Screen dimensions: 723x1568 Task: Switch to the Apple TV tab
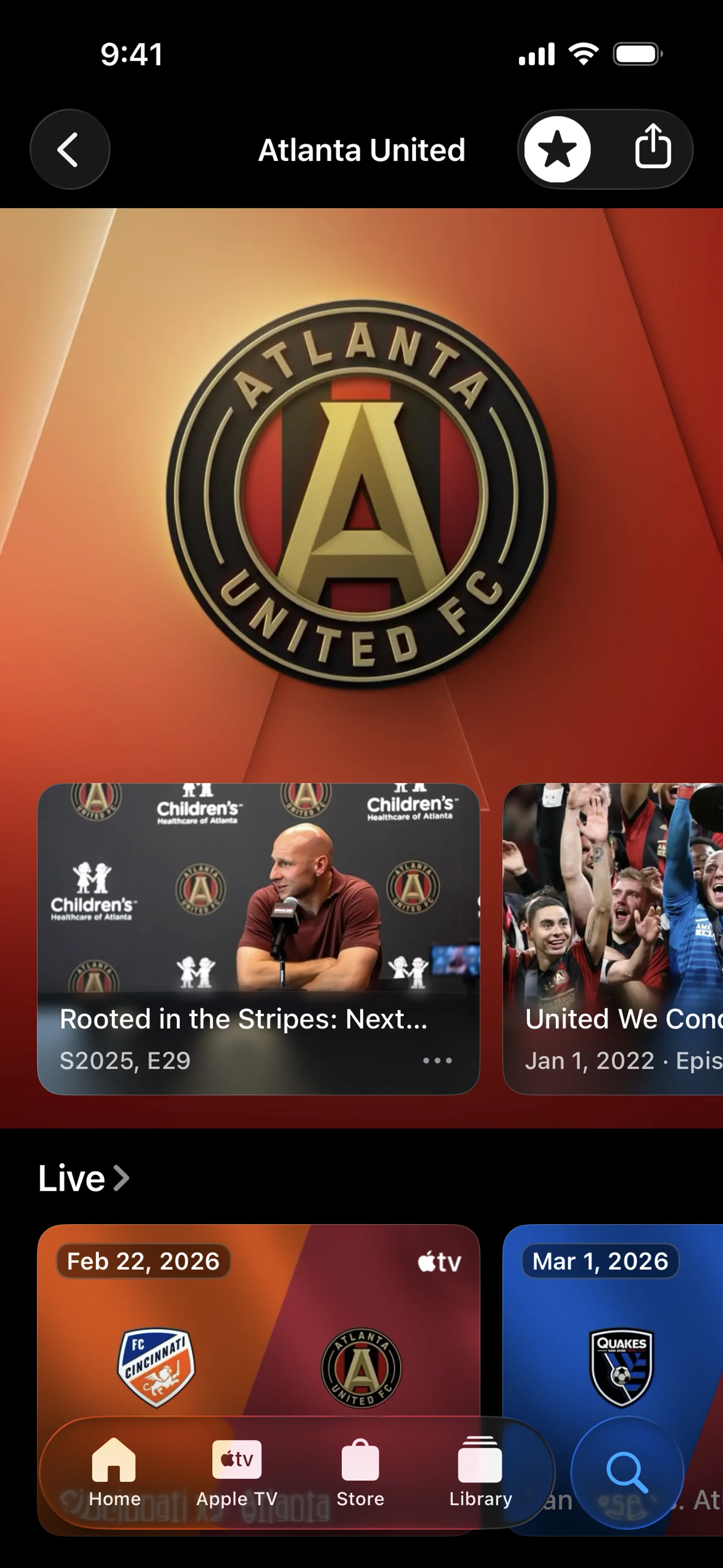click(x=237, y=1472)
